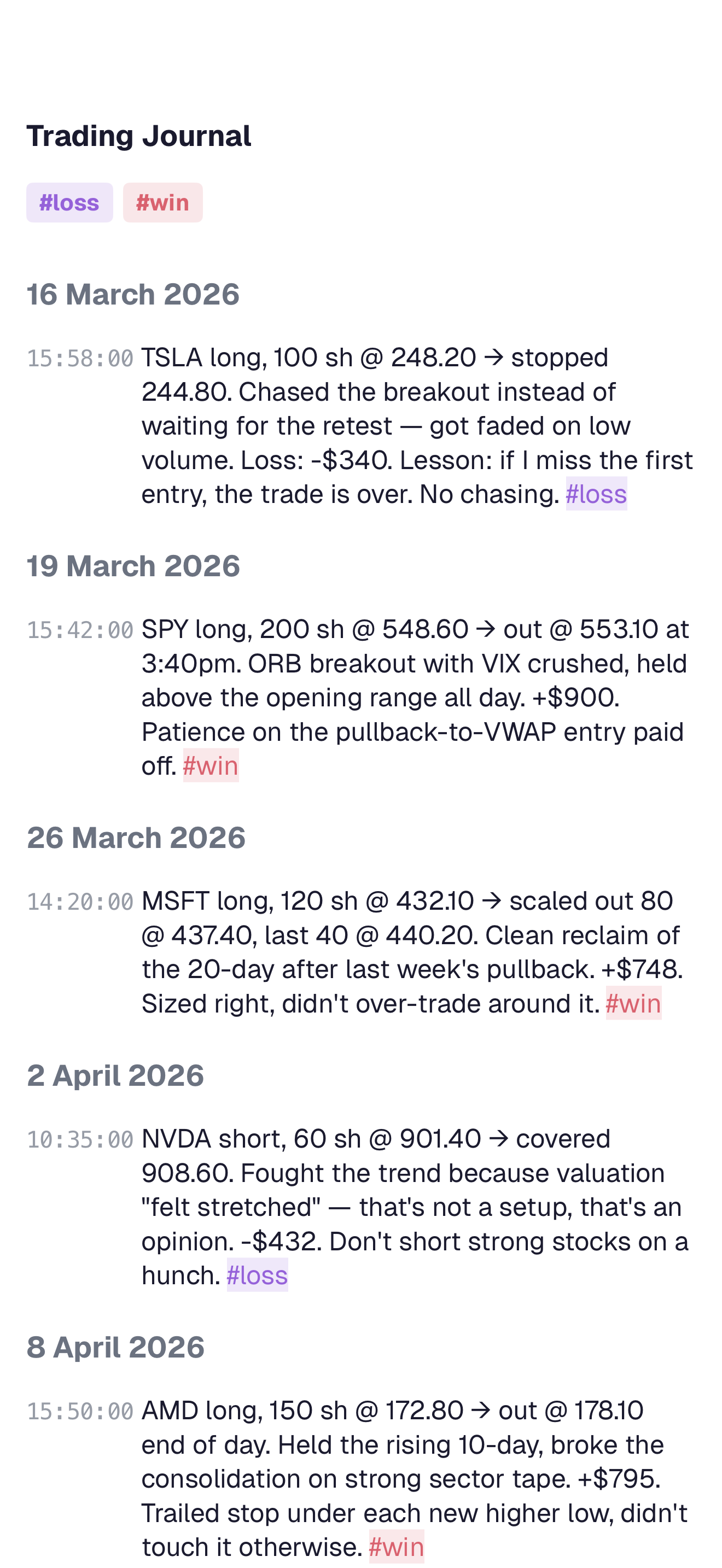This screenshot has width=722, height=1568.
Task: Click the #loss tag on the NVDA short entry
Action: tap(257, 1273)
